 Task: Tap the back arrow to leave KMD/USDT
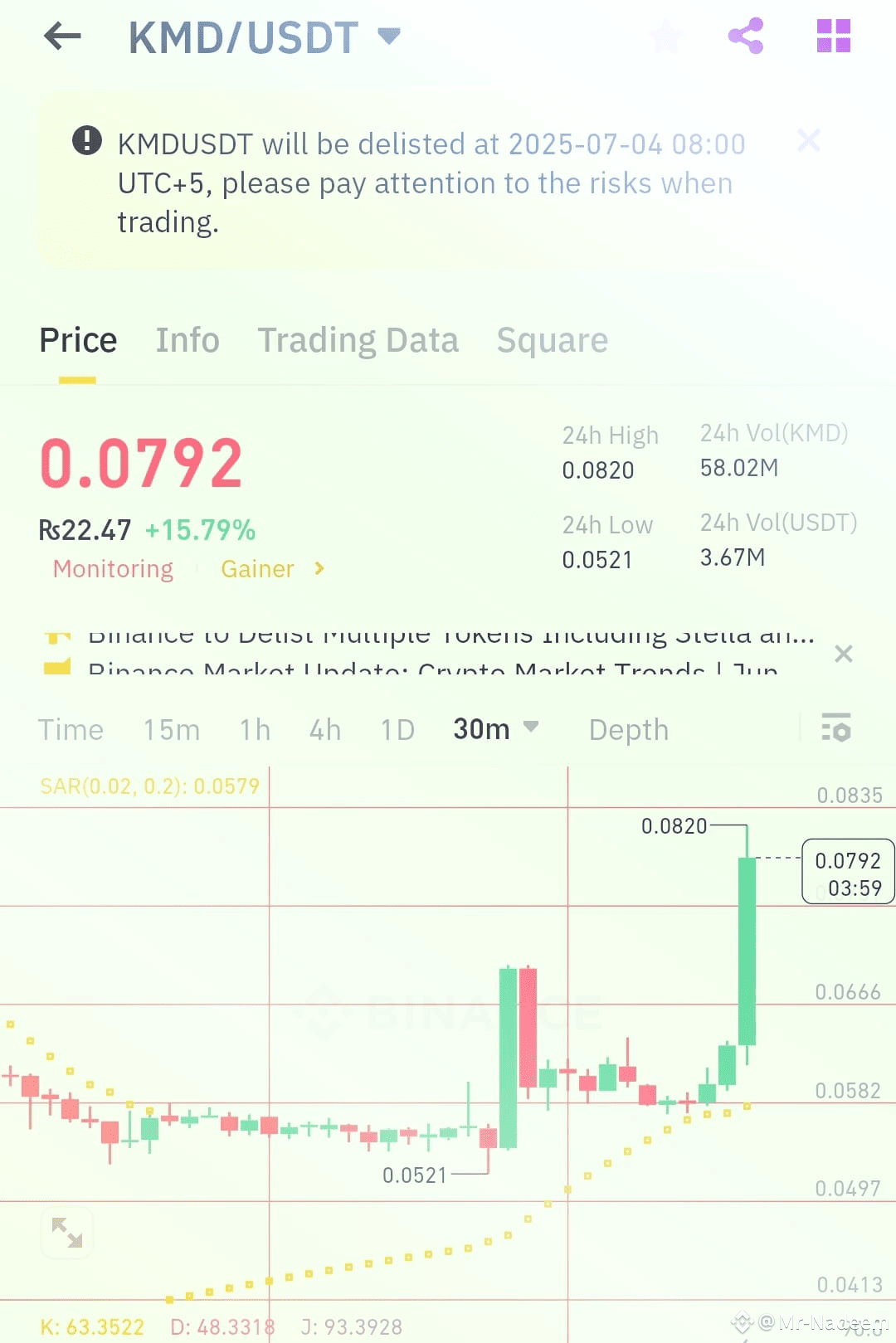(x=62, y=36)
